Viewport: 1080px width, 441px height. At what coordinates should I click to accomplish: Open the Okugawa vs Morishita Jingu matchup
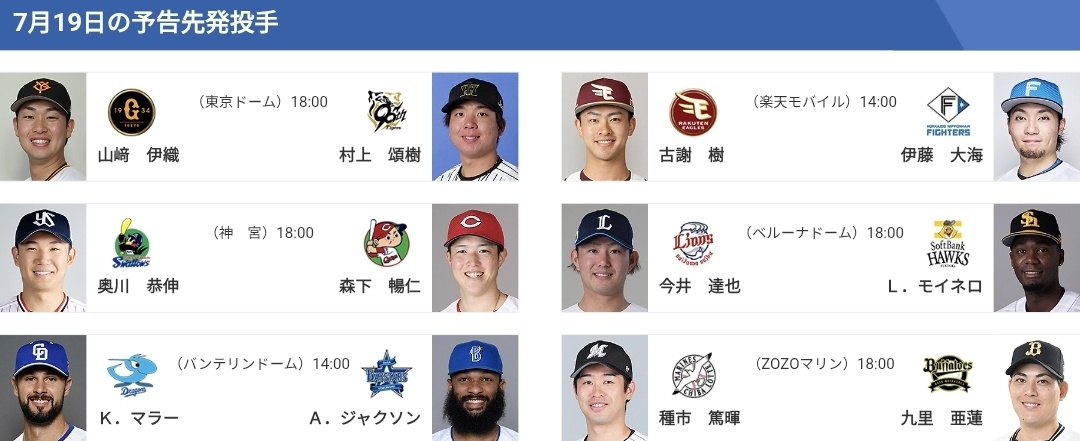pos(259,258)
